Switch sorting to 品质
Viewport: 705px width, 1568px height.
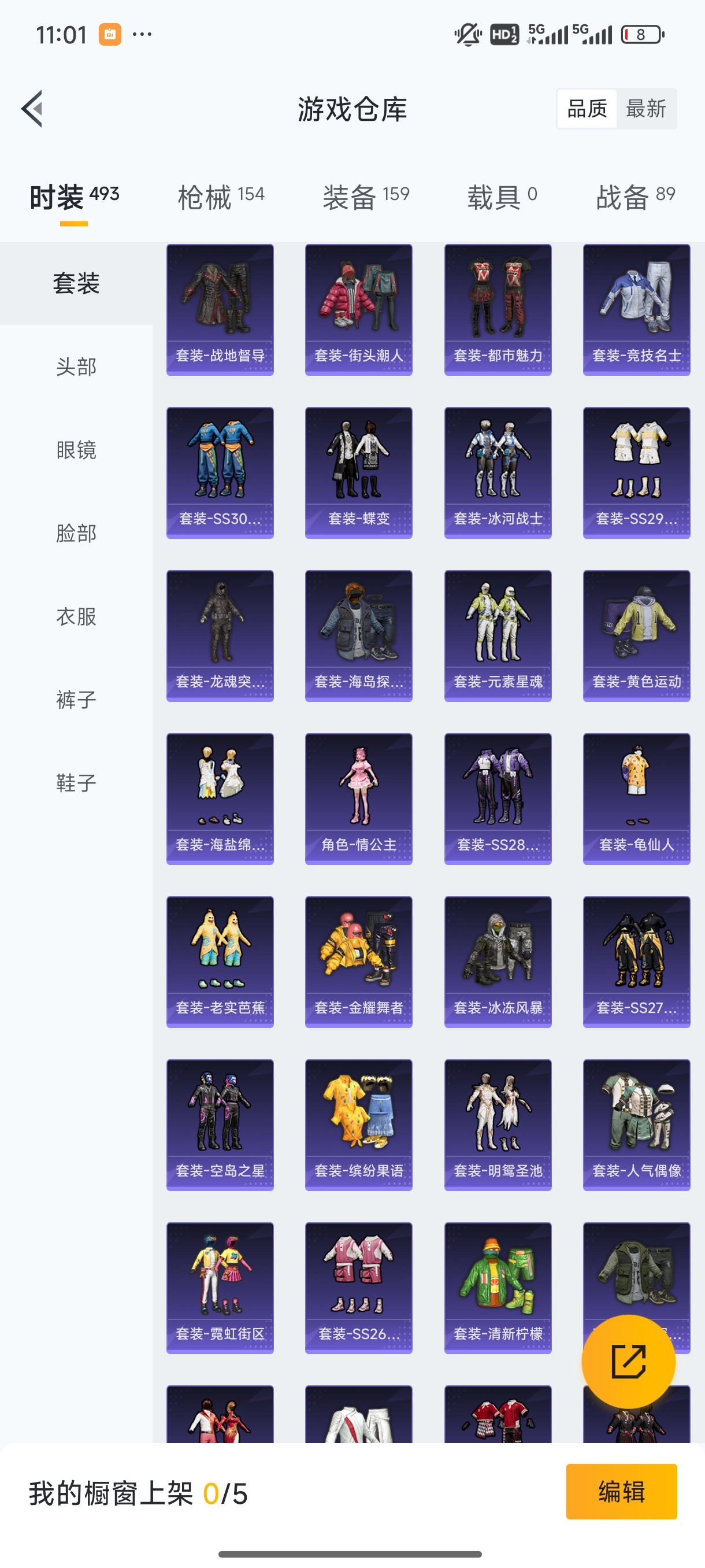point(587,108)
